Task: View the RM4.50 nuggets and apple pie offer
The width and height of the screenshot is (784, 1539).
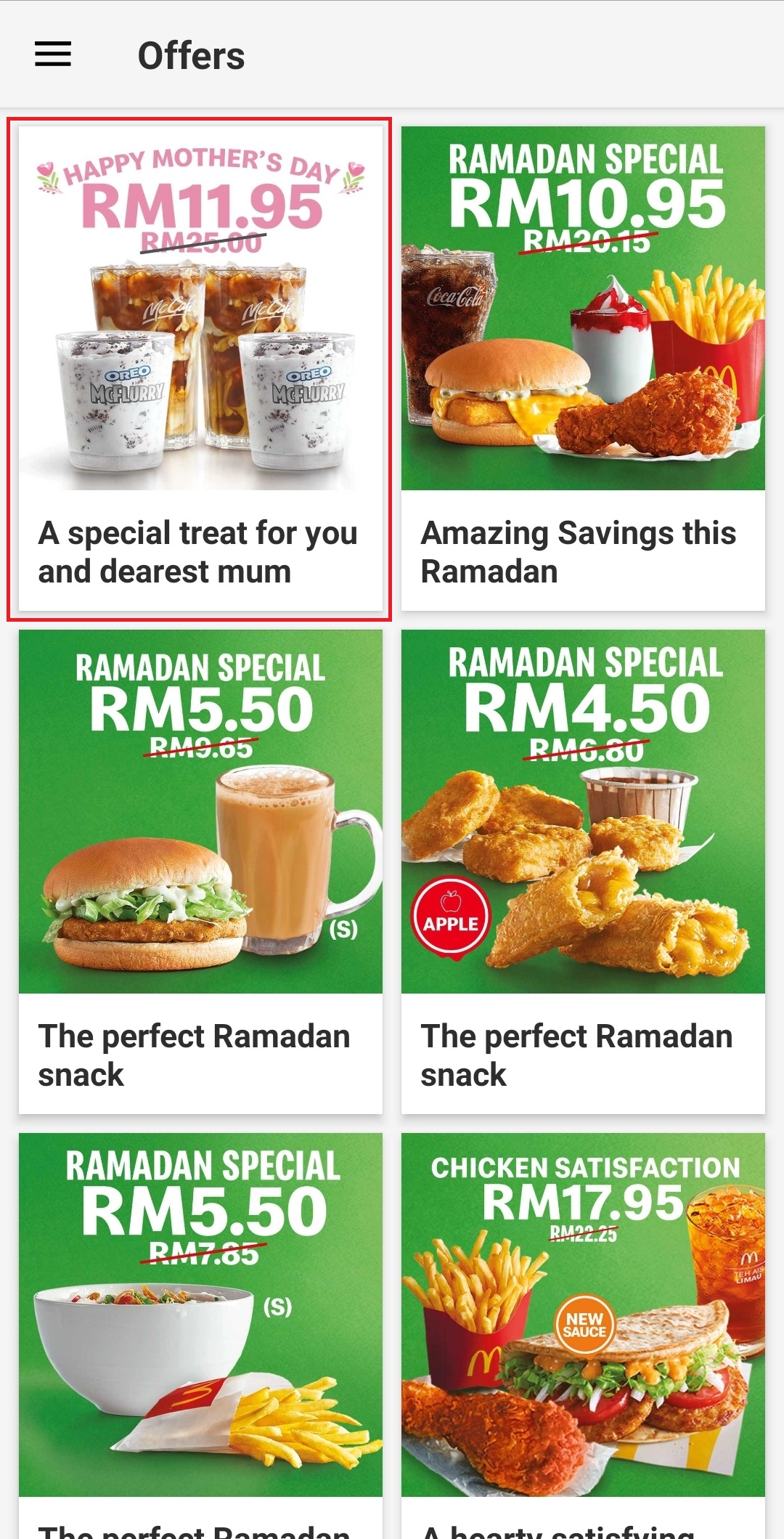Action: click(x=583, y=871)
